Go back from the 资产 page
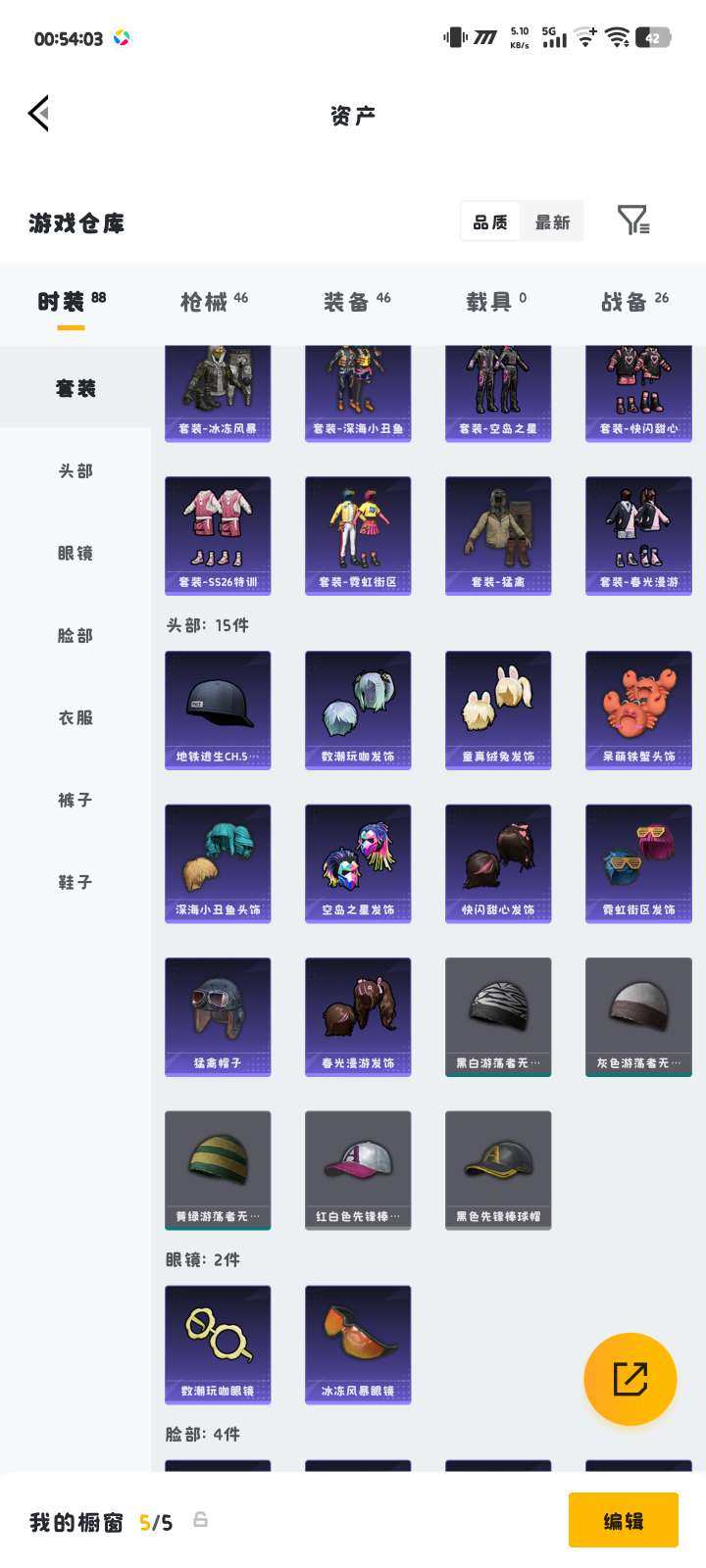This screenshot has width=706, height=1568. [x=39, y=114]
